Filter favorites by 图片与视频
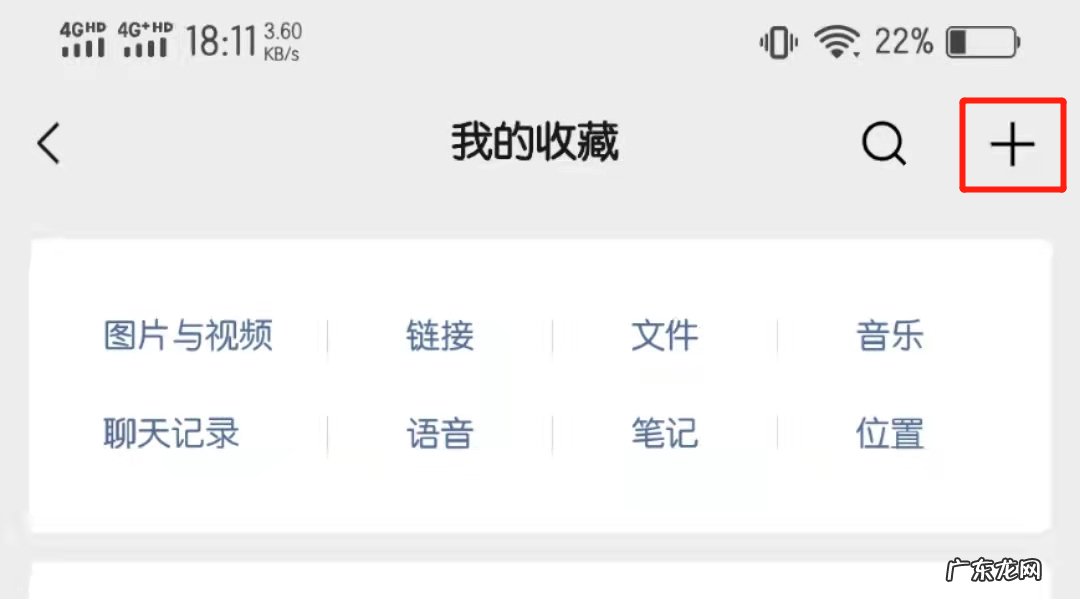This screenshot has width=1080, height=599. pos(188,336)
